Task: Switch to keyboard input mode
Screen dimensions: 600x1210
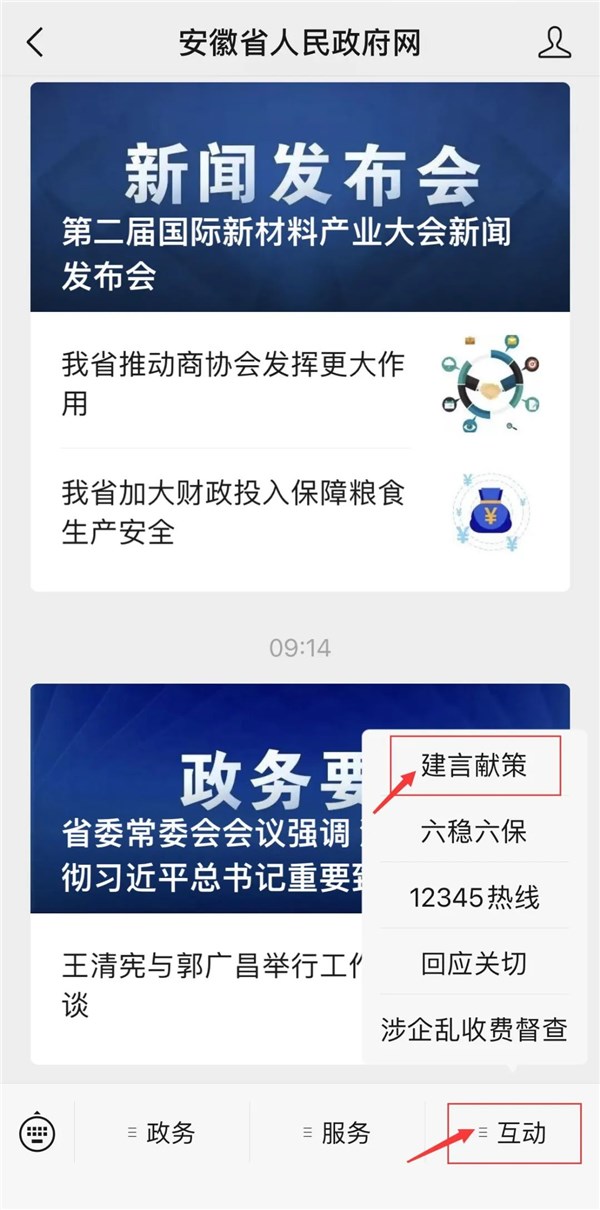Action: [x=37, y=1133]
